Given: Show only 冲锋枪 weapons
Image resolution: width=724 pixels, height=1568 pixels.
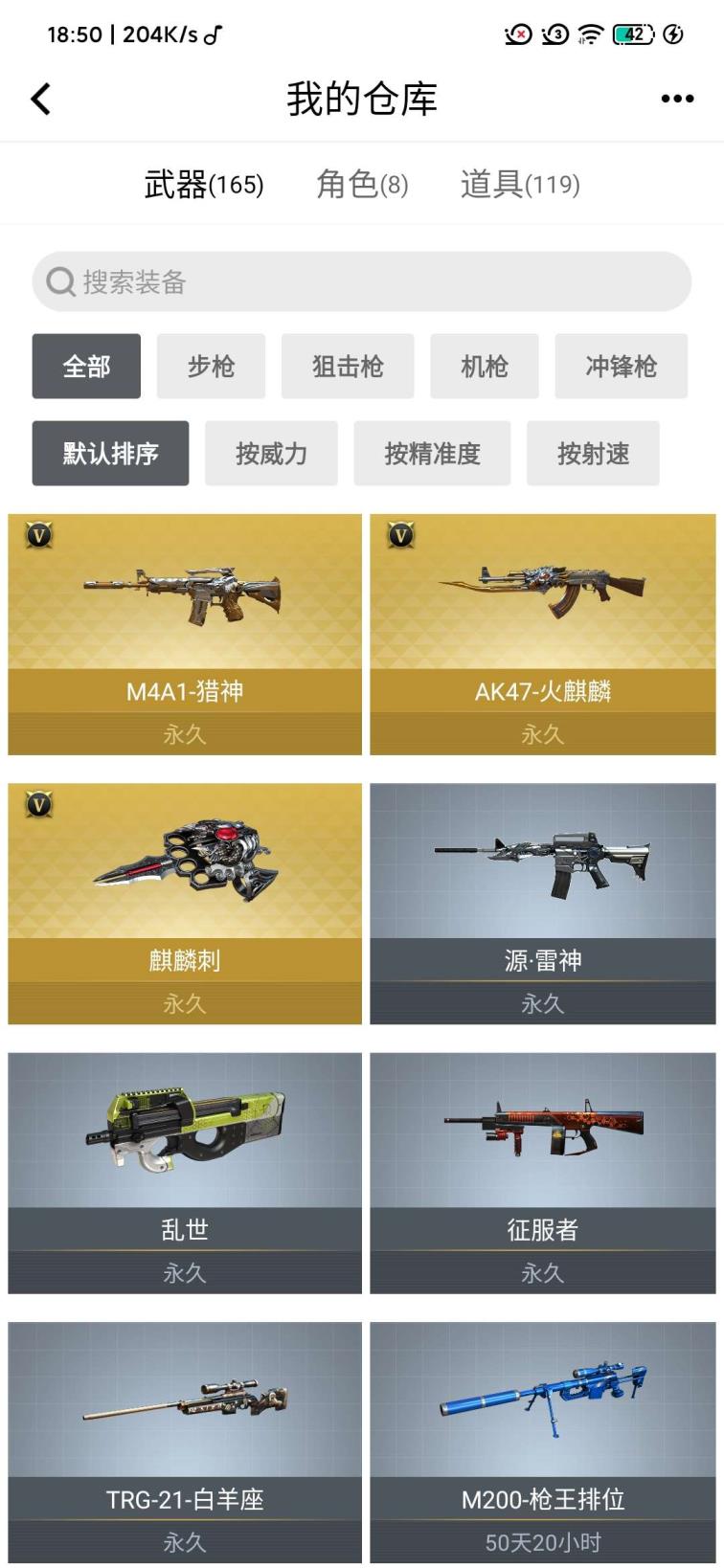Looking at the screenshot, I should pyautogui.click(x=621, y=366).
